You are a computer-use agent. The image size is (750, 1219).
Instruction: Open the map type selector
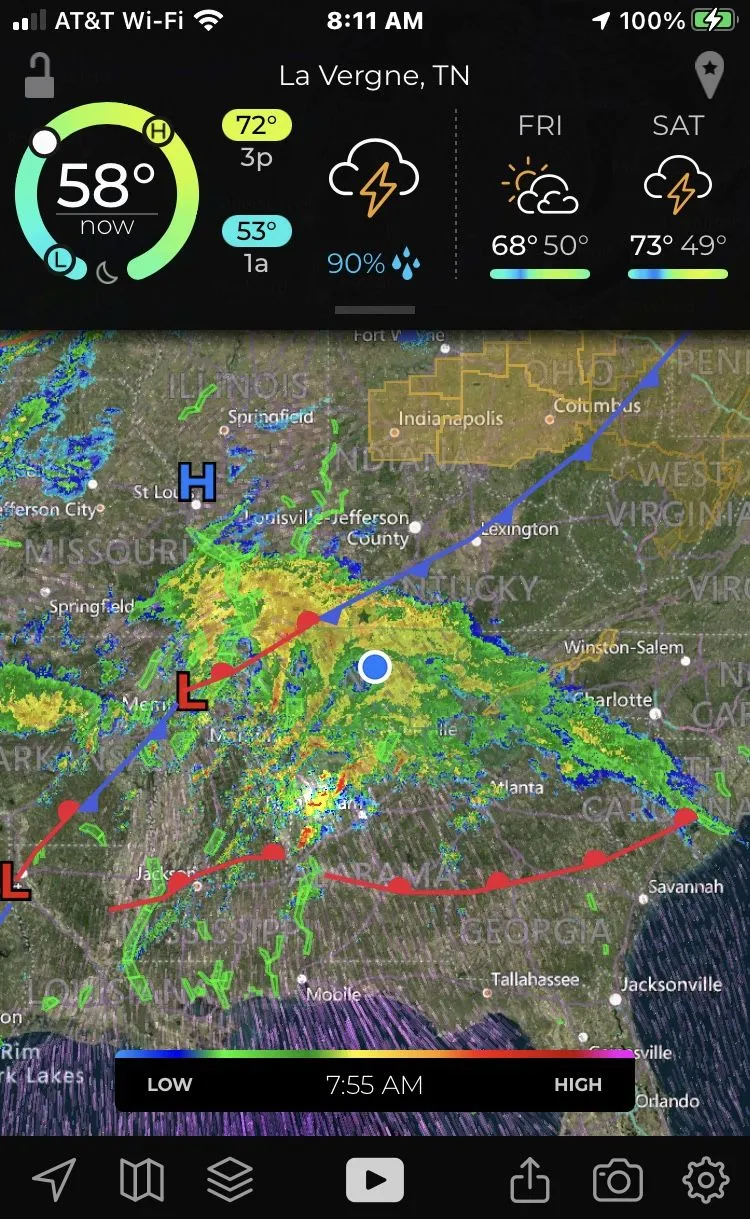(x=142, y=1181)
